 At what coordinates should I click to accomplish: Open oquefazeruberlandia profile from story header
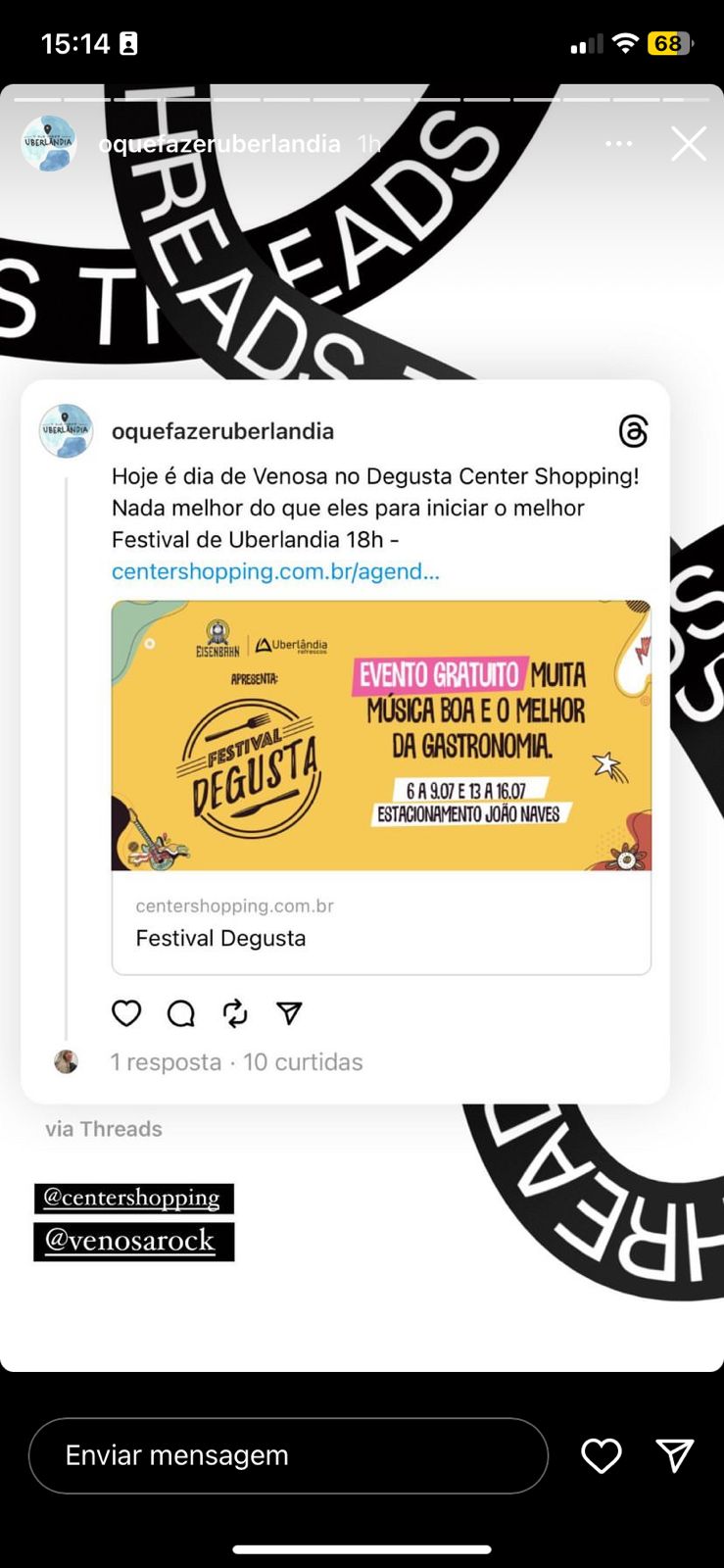pos(219,144)
